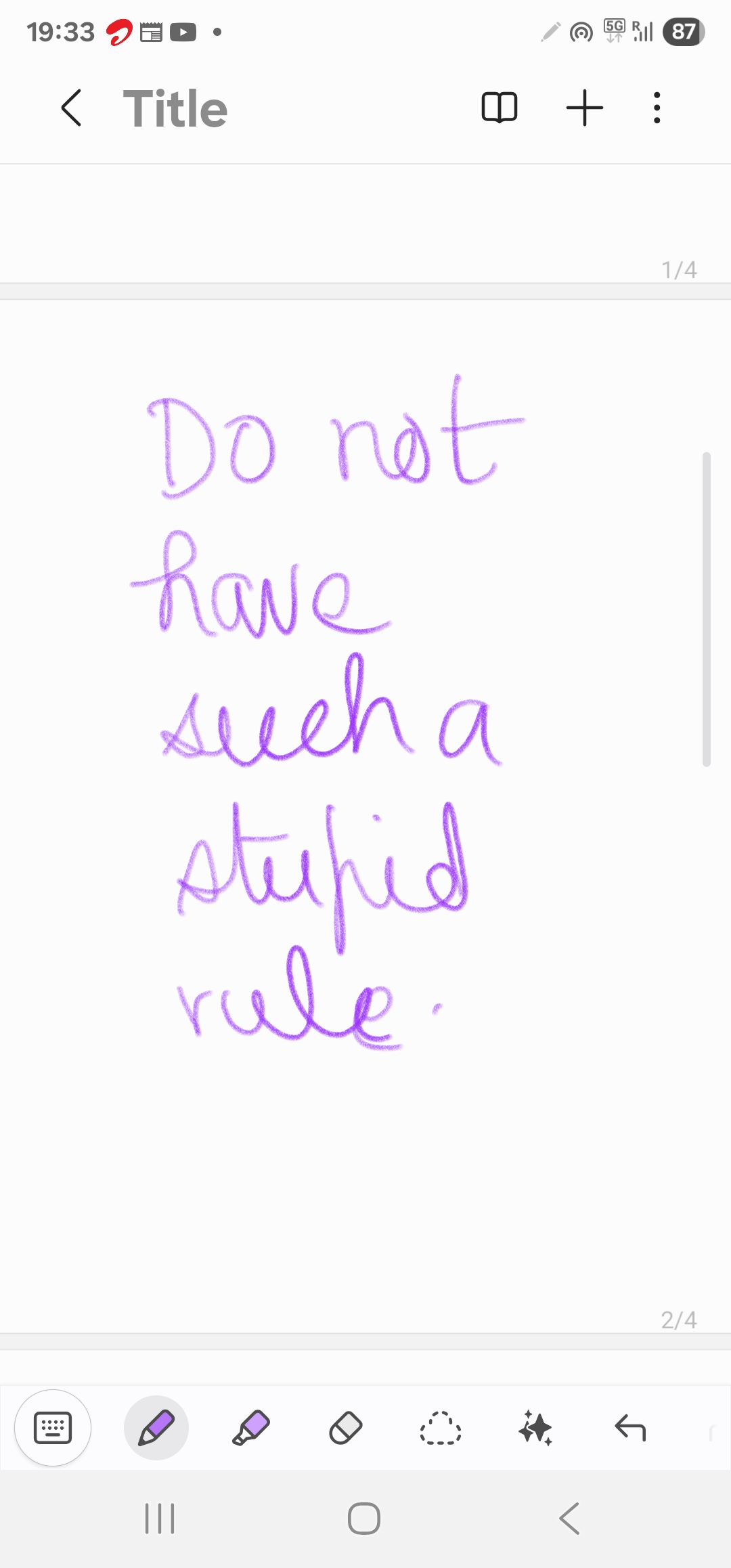731x1568 pixels.
Task: Switch to keyboard text input
Action: pos(53,1428)
